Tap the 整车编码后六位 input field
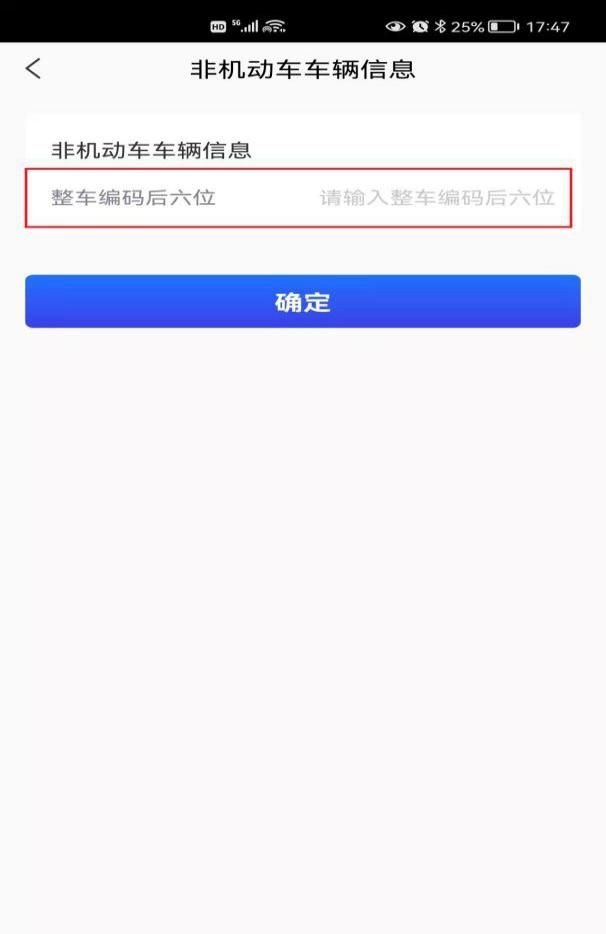606x934 pixels. coord(436,197)
